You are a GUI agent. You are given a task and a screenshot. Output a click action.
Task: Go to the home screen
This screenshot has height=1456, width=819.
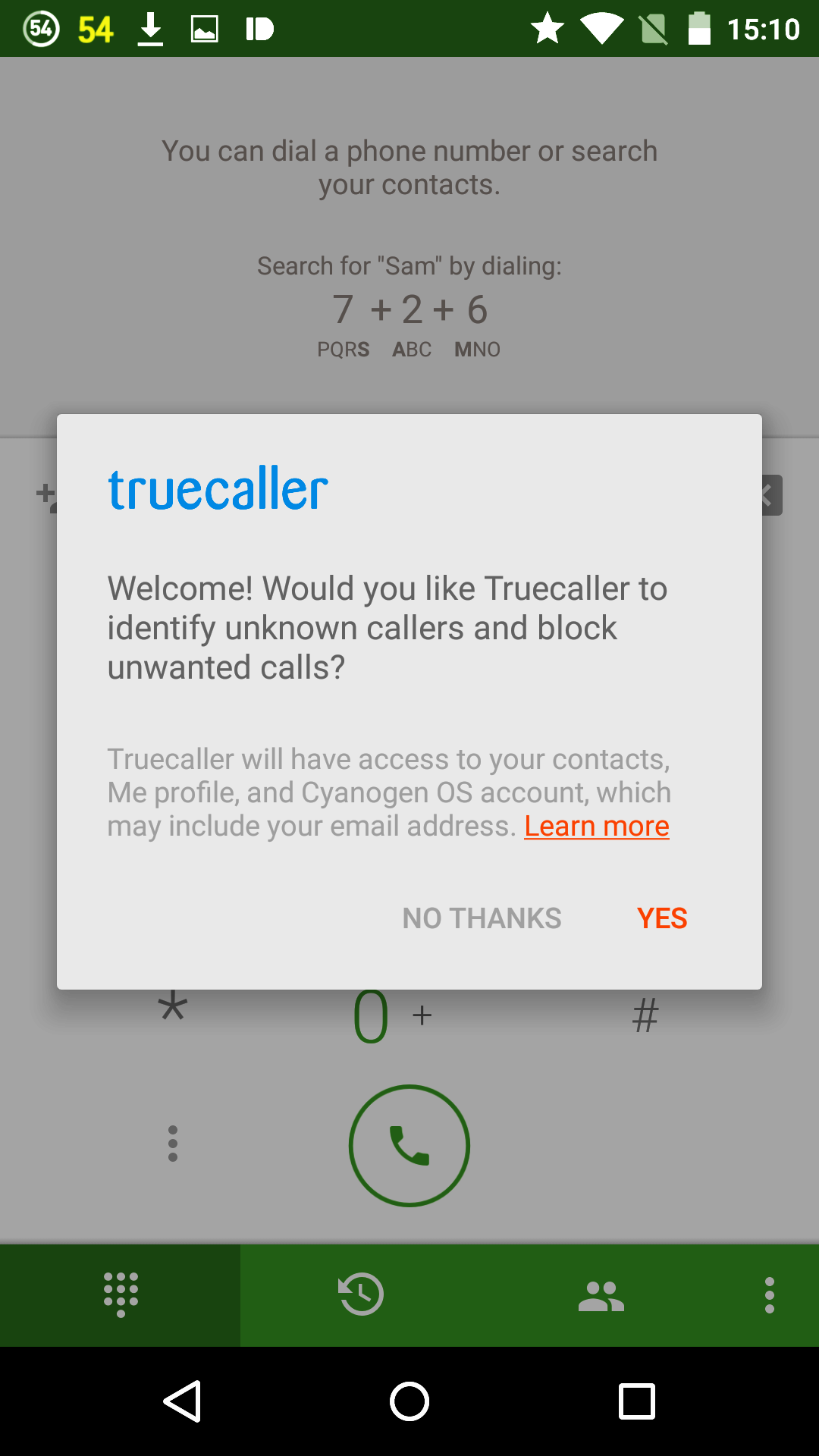409,1401
